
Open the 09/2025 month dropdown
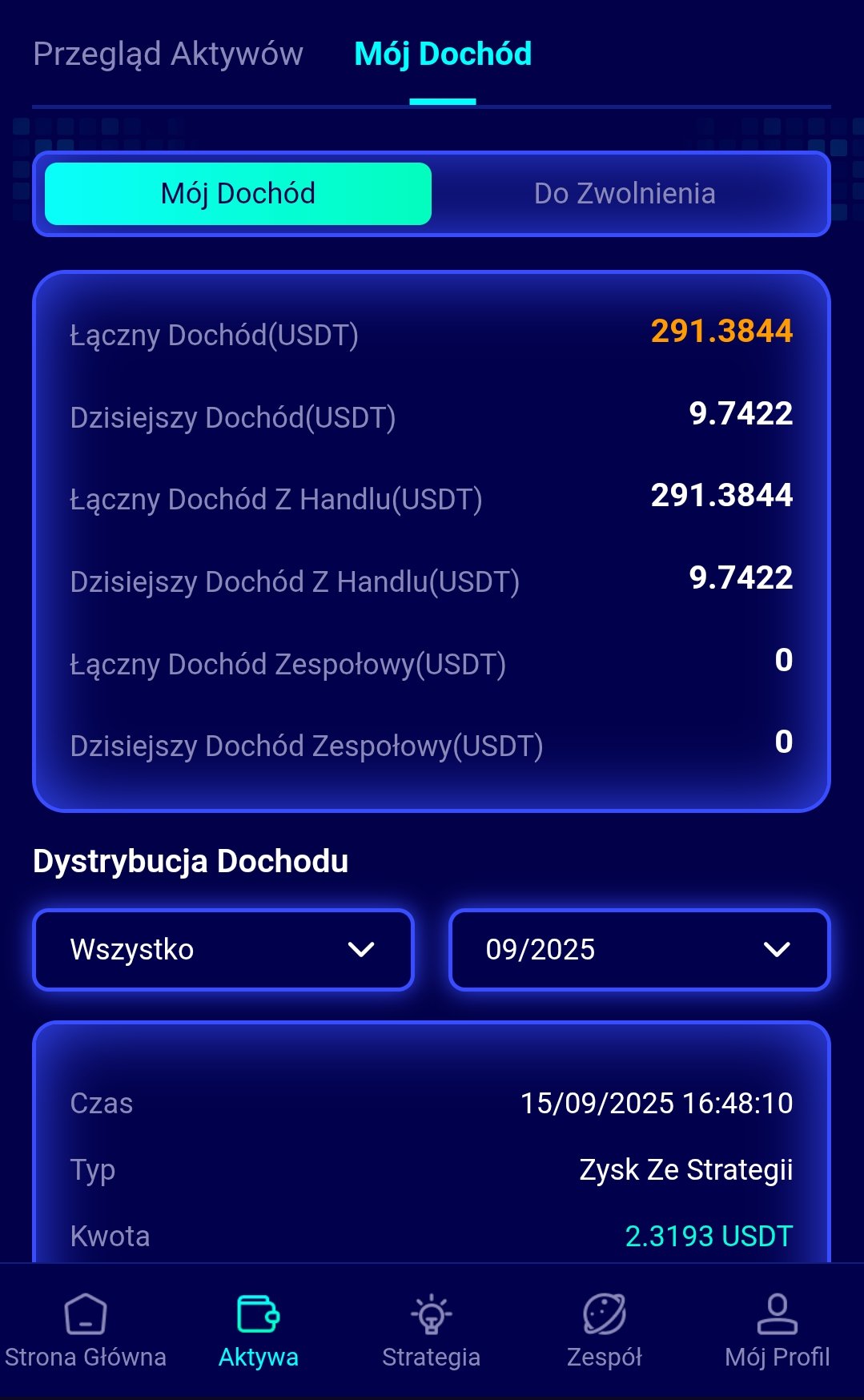[639, 950]
